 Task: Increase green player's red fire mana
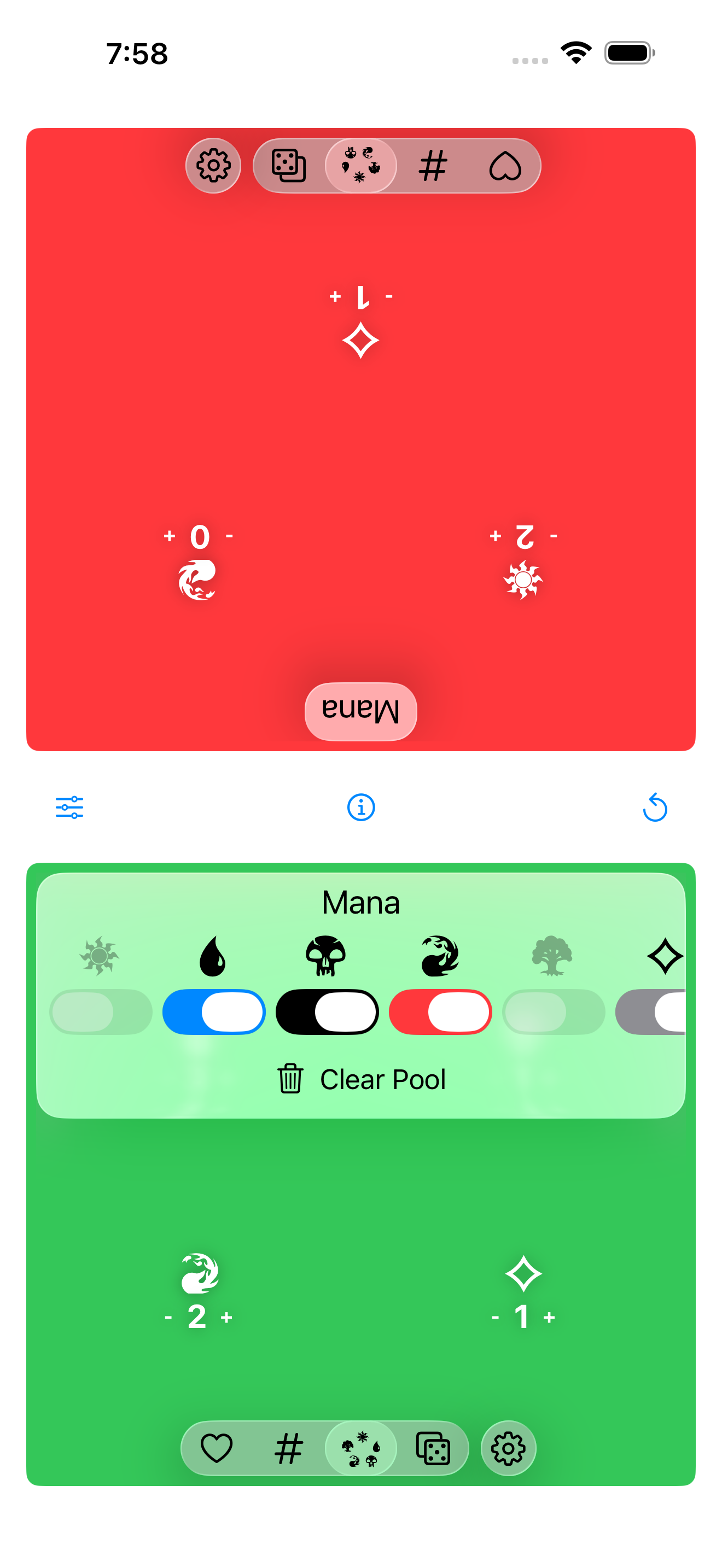227,1318
